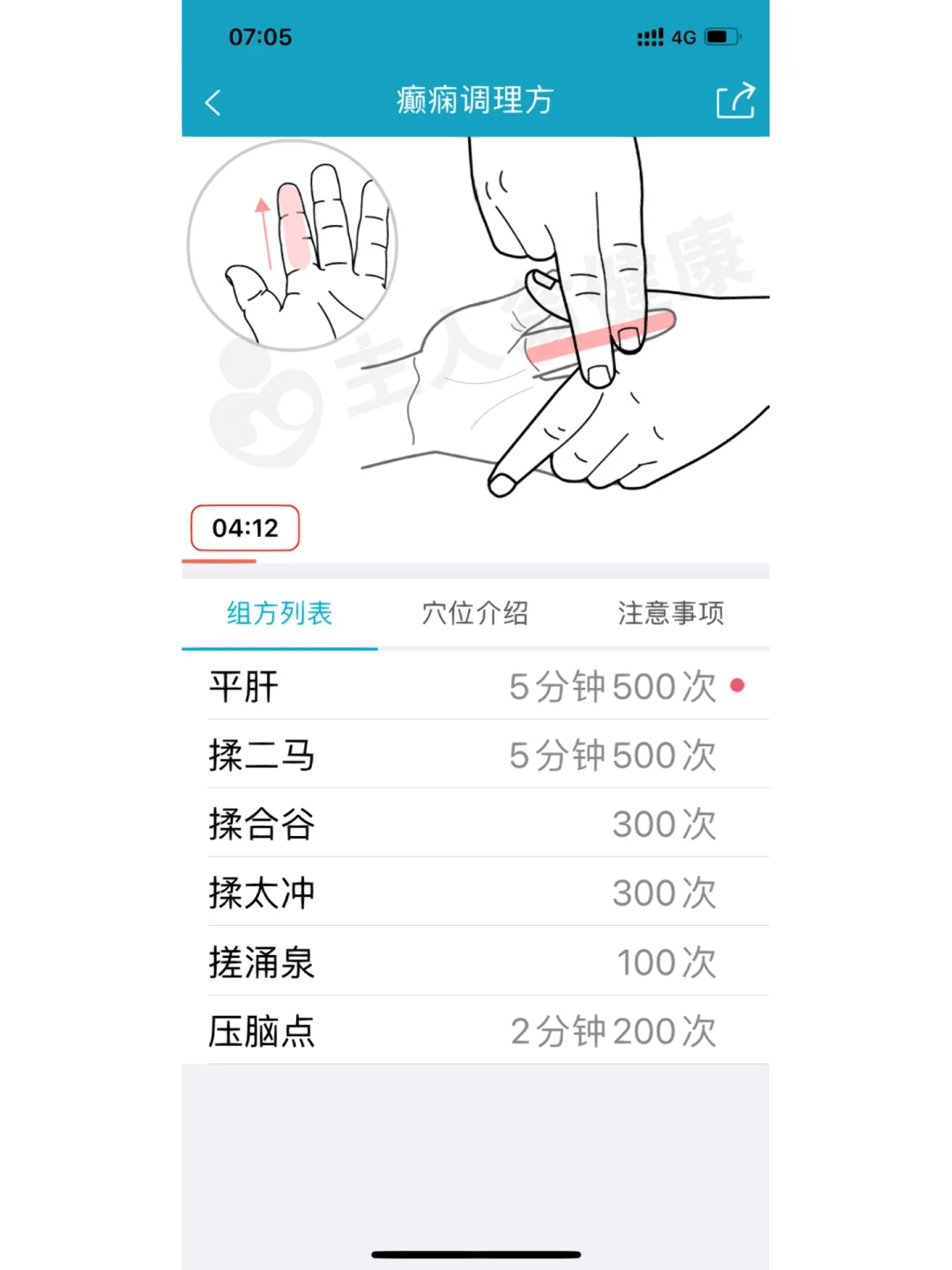Tap the back arrow icon
Viewport: 952px width, 1270px height.
pyautogui.click(x=213, y=101)
